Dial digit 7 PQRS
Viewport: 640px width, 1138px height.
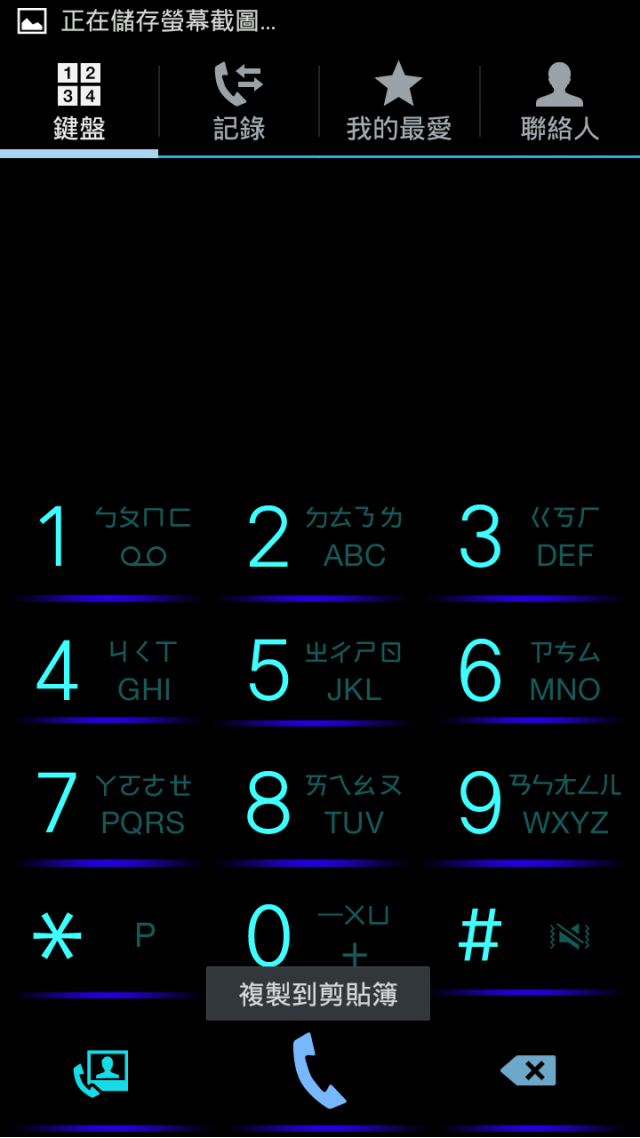[x=107, y=806]
